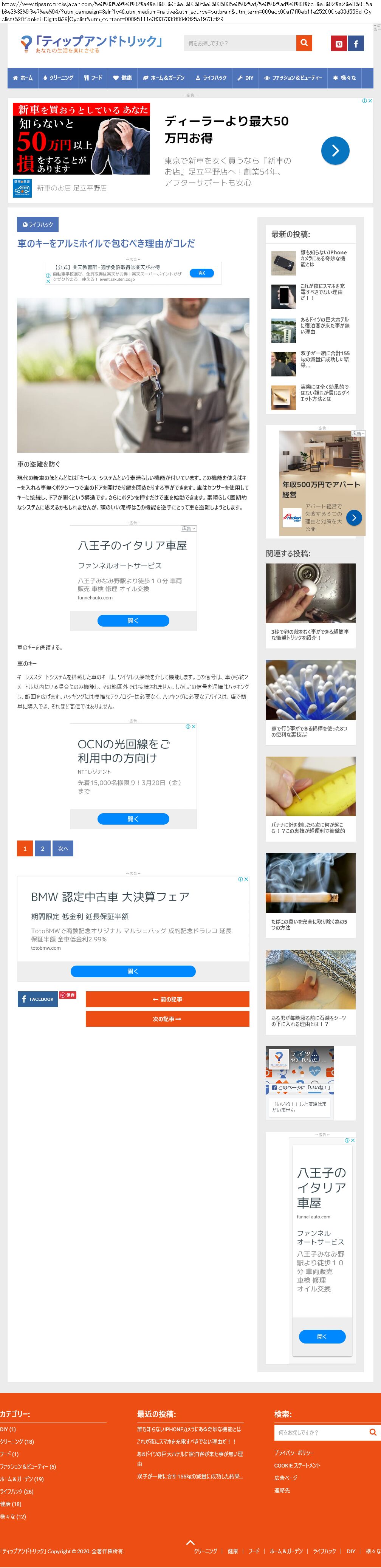Screen dimensions: 381x1568
Task: Open the フード category tab
Action: 93,78
